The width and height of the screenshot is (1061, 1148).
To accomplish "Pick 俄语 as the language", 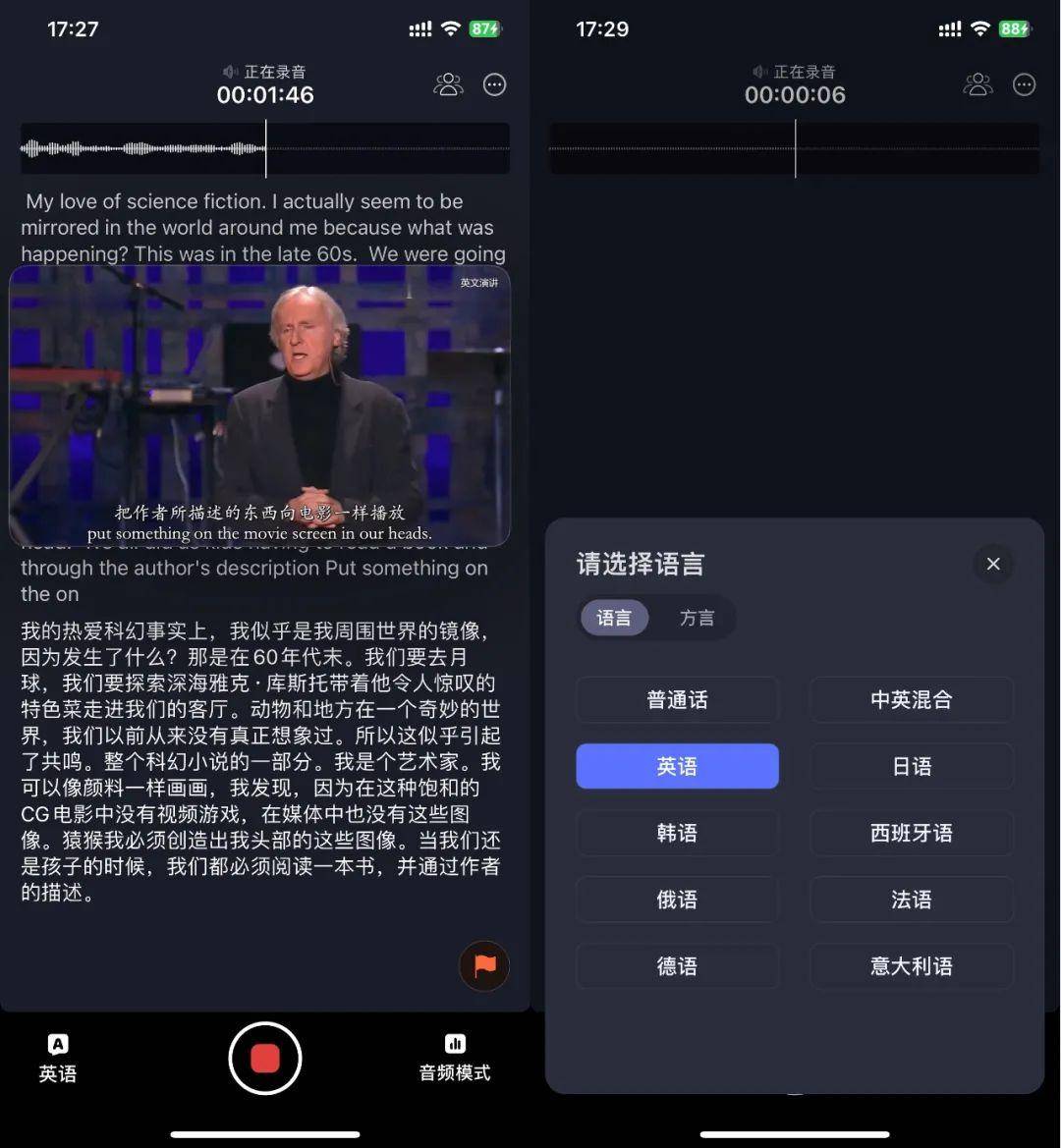I will 677,900.
